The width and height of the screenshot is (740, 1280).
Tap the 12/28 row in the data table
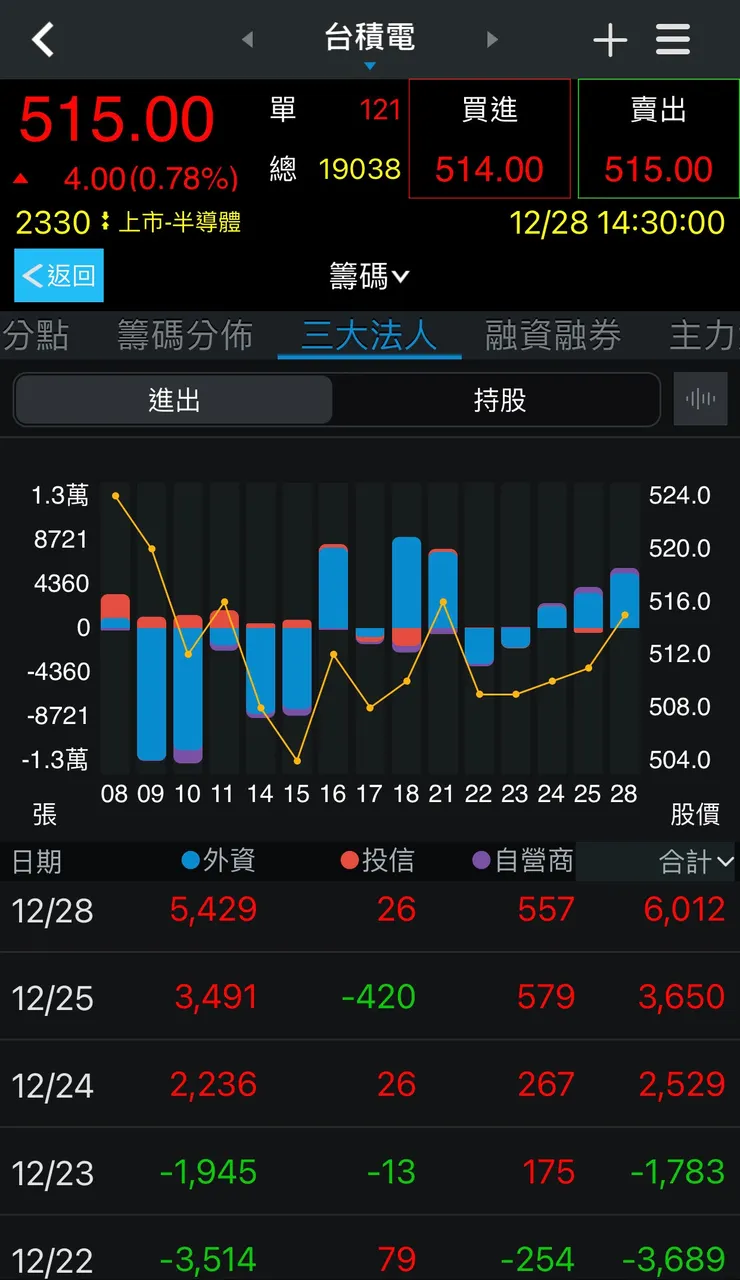point(370,911)
